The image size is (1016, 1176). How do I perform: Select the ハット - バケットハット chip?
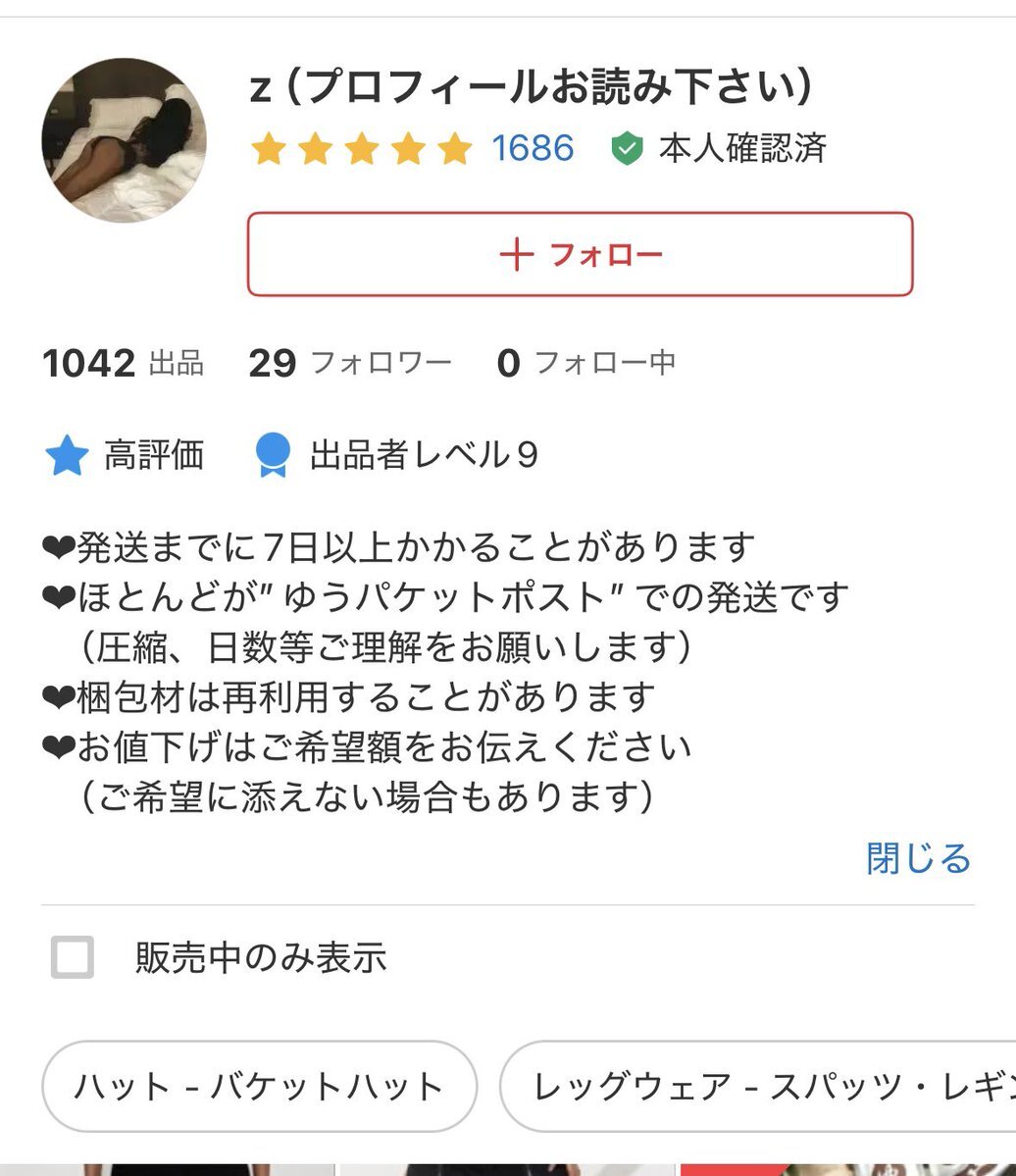tap(259, 1087)
